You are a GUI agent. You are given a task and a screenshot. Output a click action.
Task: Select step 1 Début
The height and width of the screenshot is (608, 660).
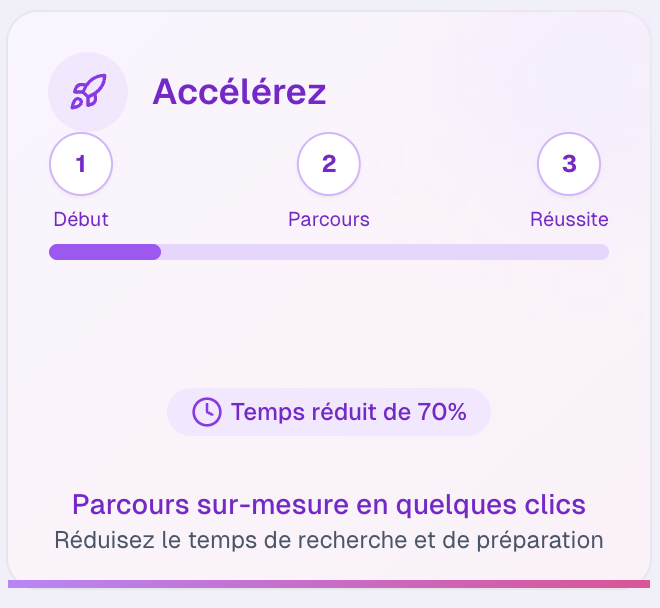[81, 164]
